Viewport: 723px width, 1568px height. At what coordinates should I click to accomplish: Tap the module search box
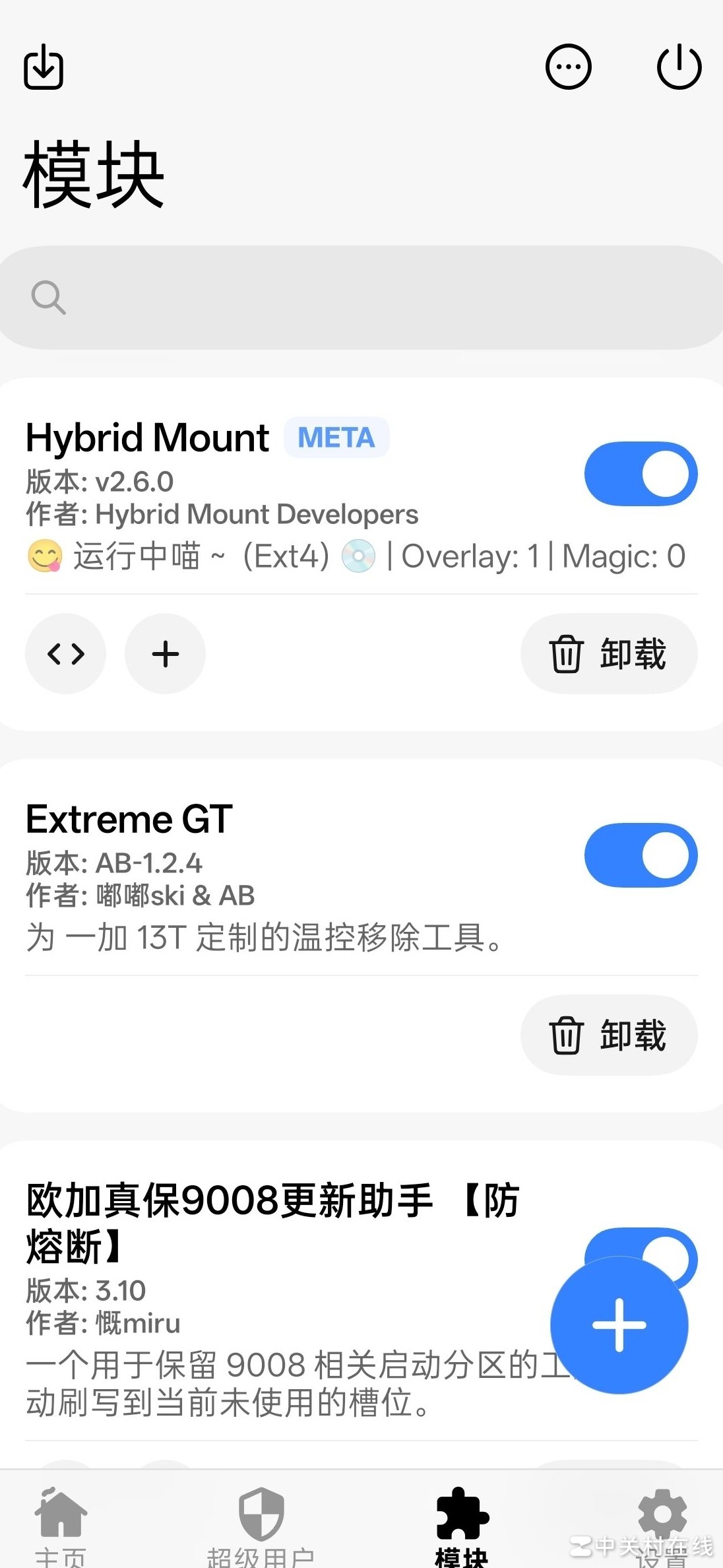[x=361, y=298]
